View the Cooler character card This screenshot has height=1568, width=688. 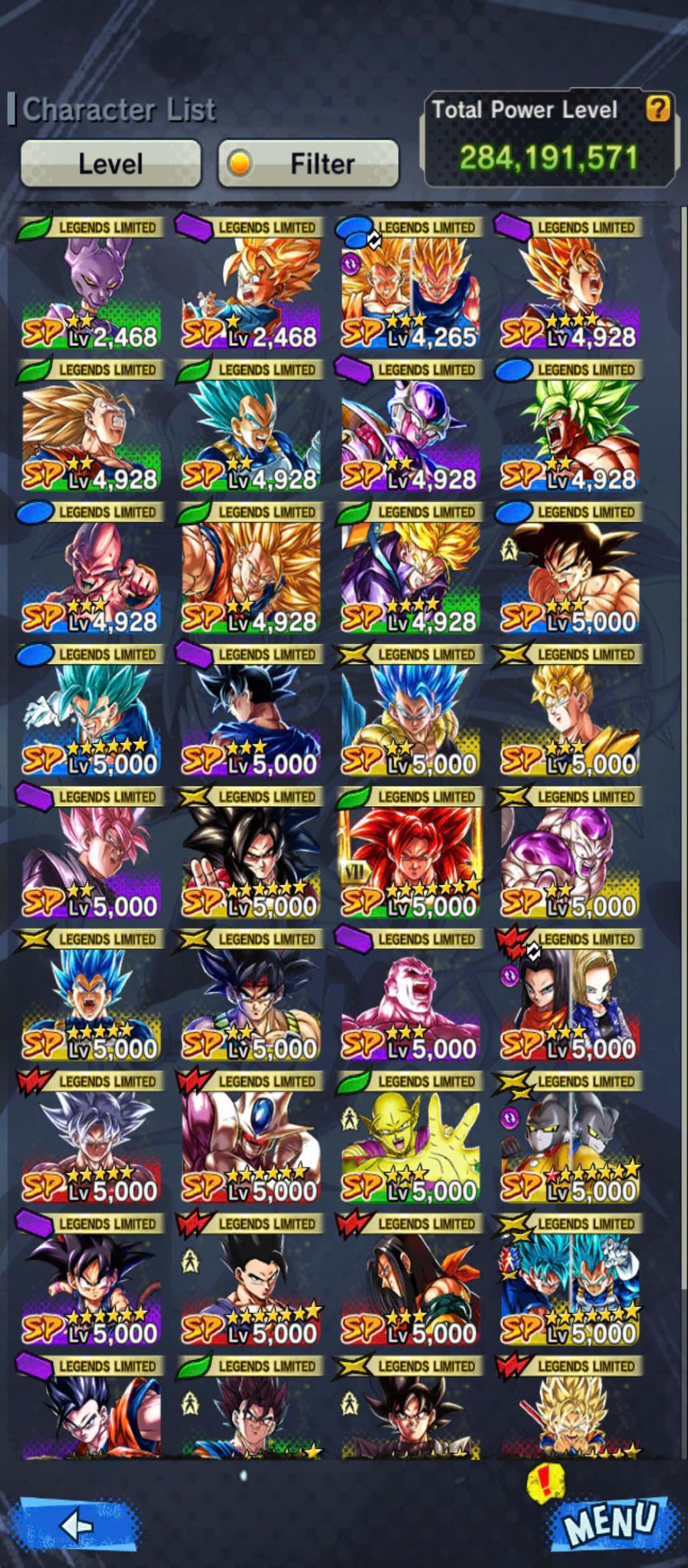251,1140
